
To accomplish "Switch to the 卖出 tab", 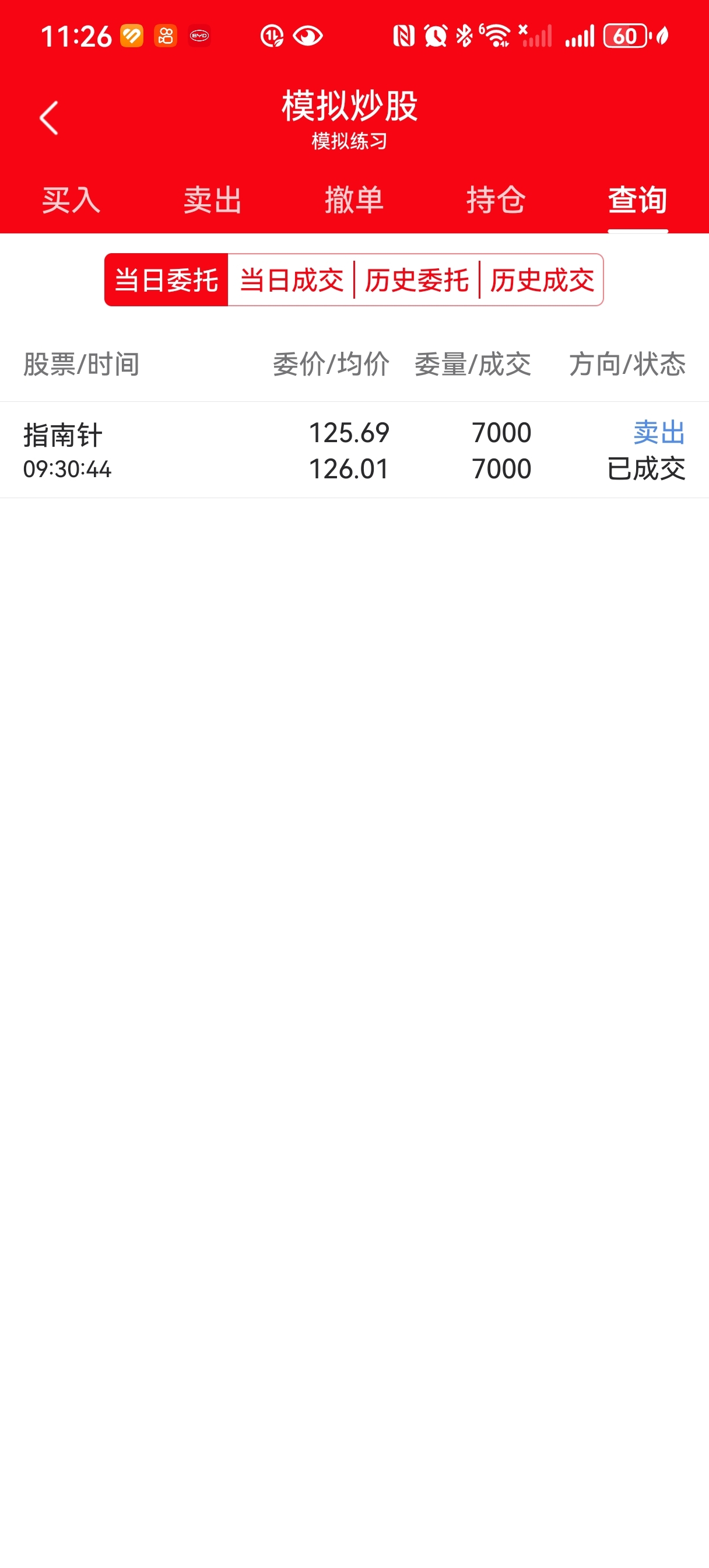I will tap(212, 200).
